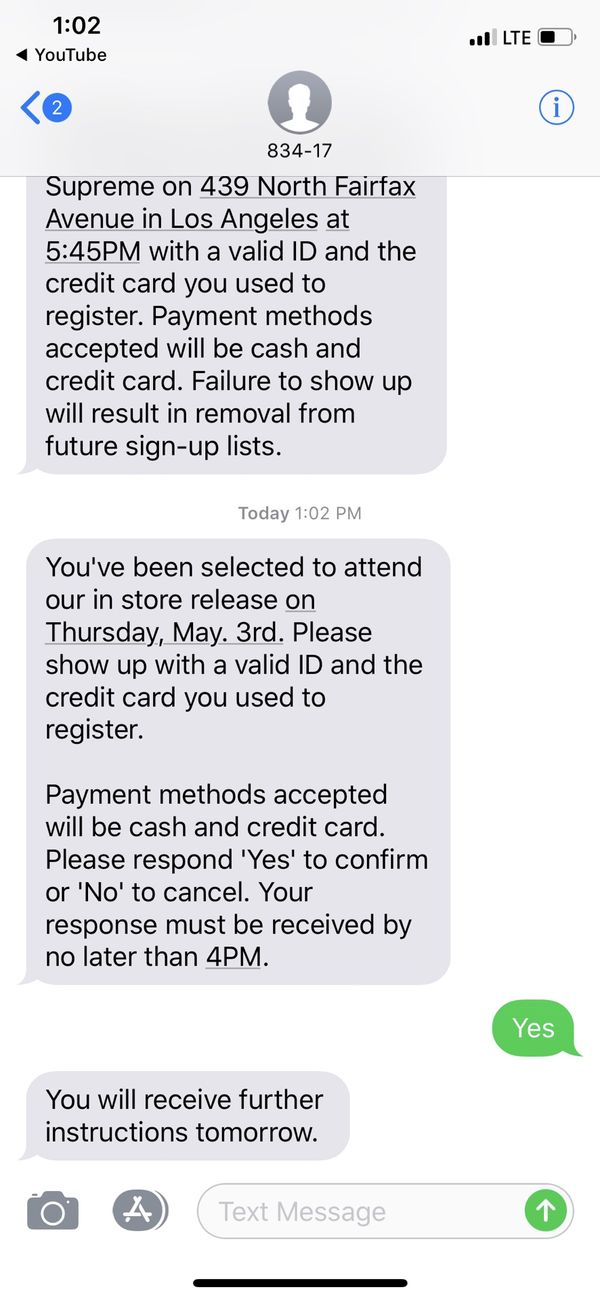The image size is (600, 1300).
Task: Open the 439 North Fairfax Avenue address link
Action: 231,202
